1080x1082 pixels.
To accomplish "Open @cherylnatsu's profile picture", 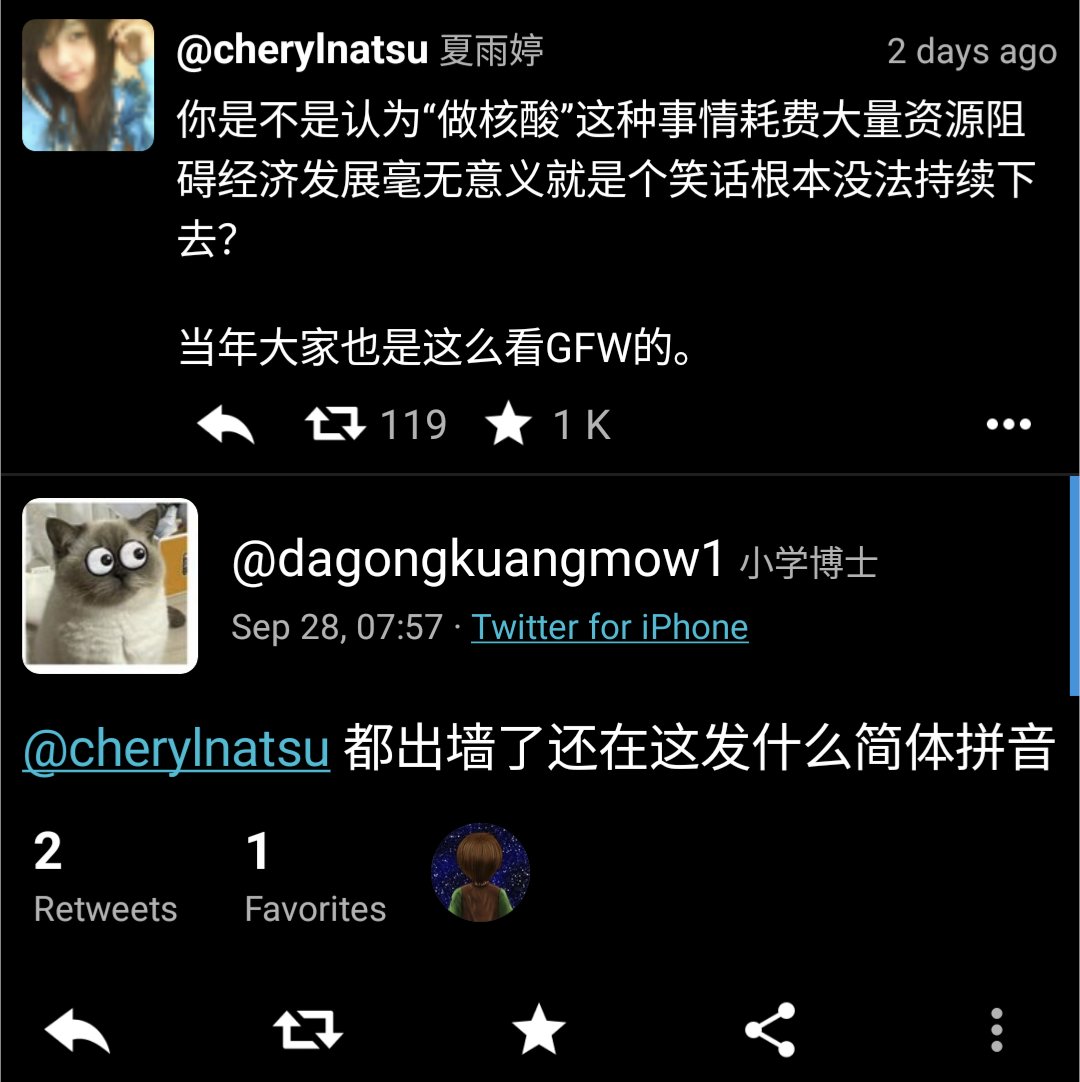I will point(88,85).
